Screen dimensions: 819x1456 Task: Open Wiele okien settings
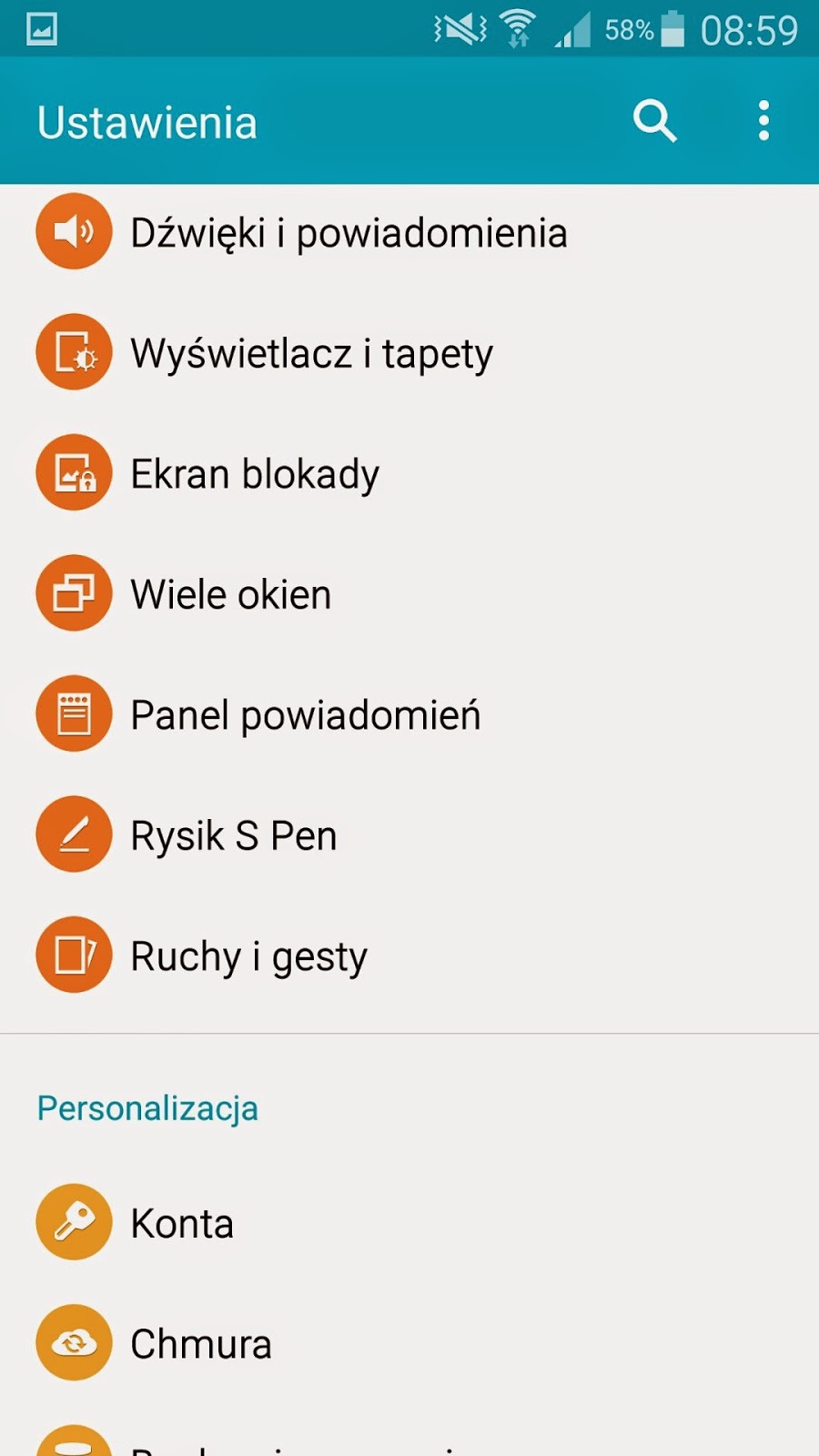[231, 594]
